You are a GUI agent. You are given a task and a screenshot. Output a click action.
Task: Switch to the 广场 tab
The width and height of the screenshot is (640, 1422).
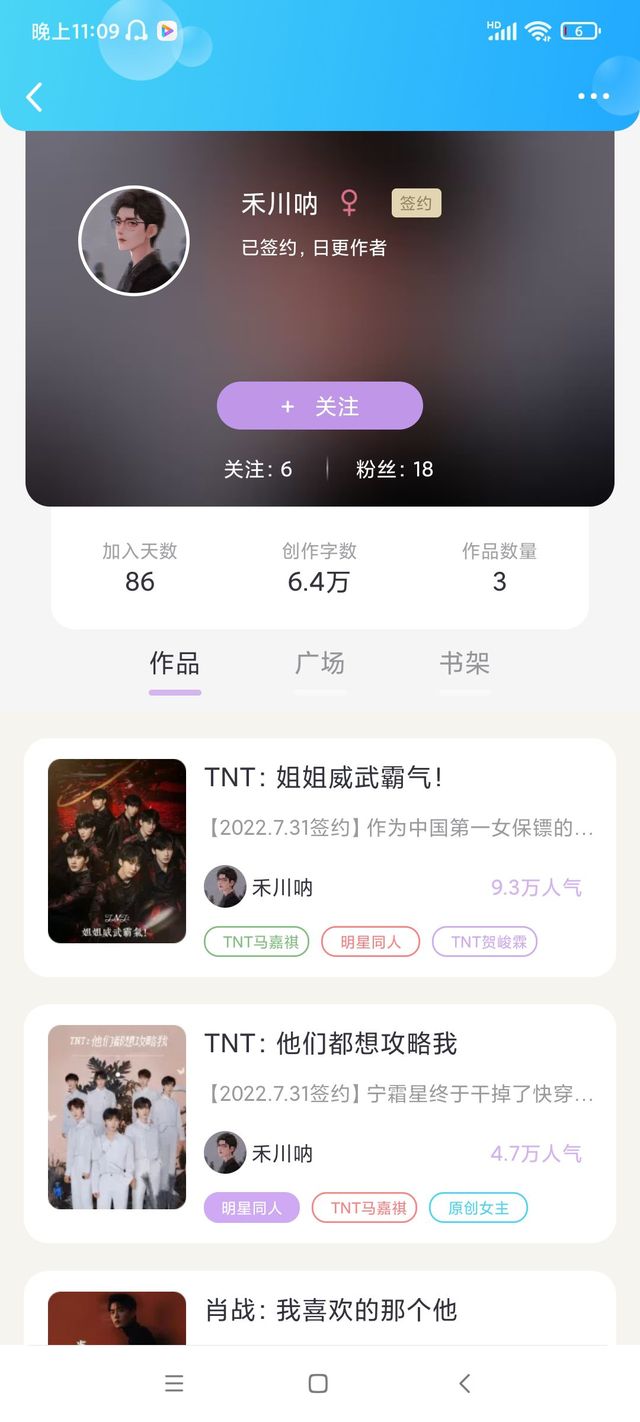tap(320, 663)
